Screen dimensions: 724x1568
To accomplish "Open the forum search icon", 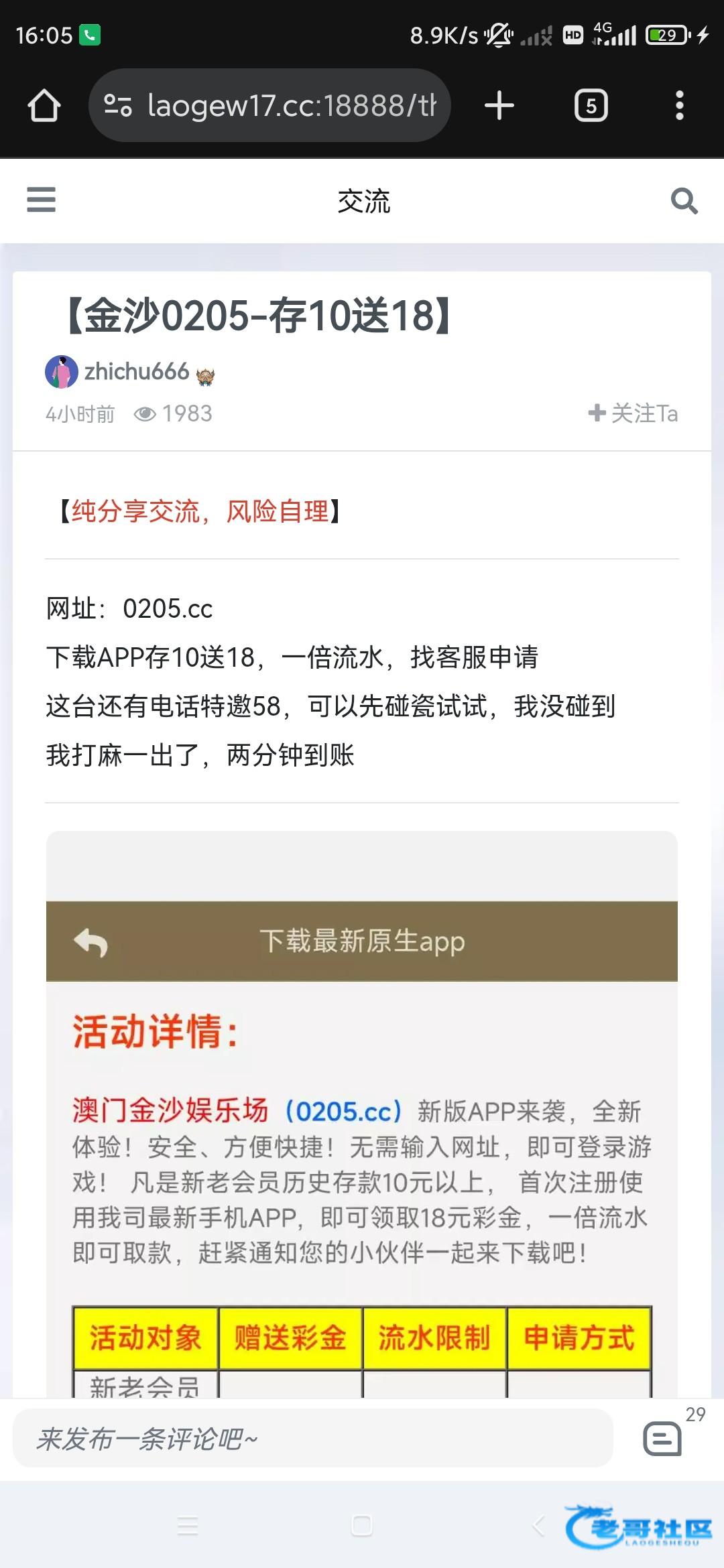I will pyautogui.click(x=684, y=200).
